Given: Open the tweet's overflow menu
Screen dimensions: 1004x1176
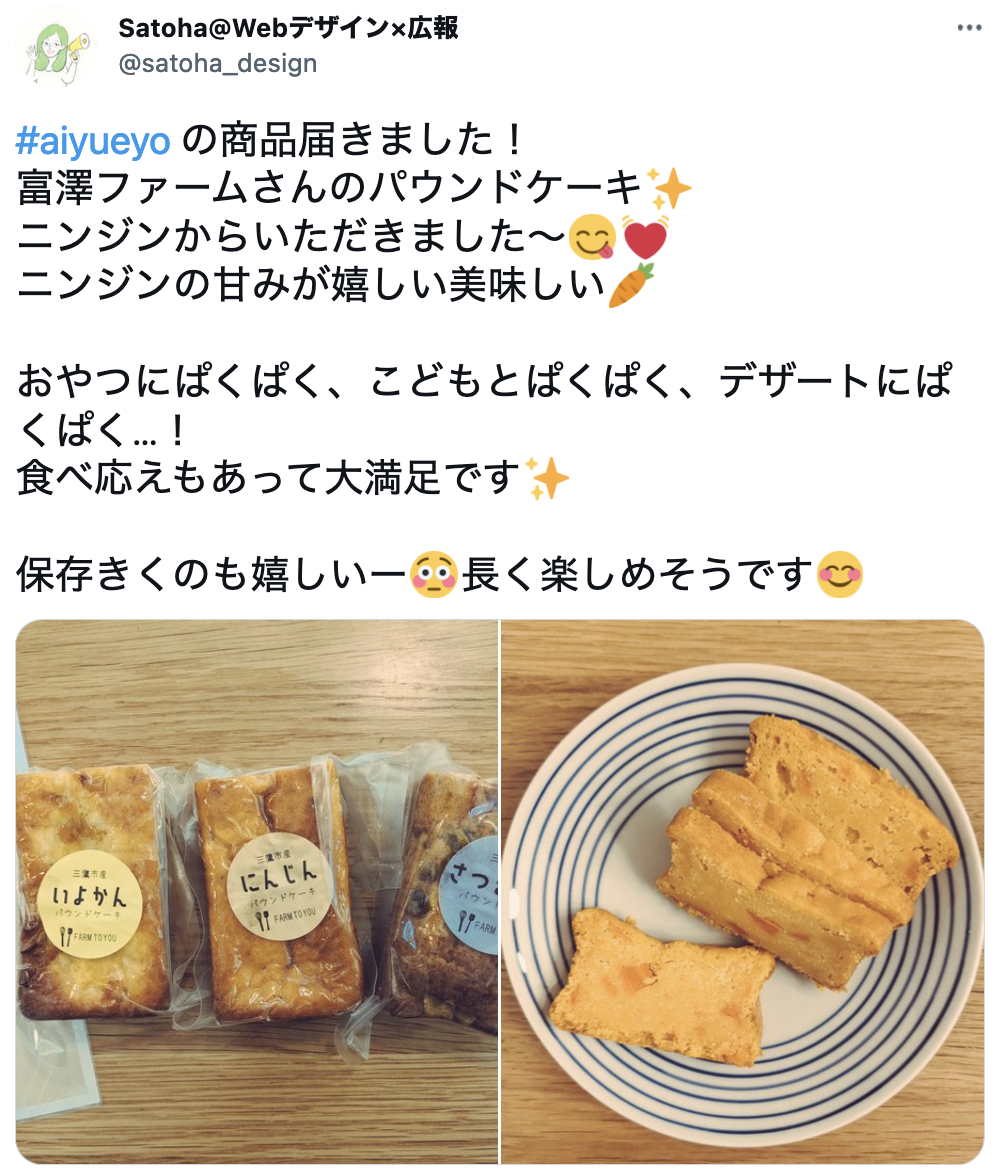Looking at the screenshot, I should click(969, 28).
